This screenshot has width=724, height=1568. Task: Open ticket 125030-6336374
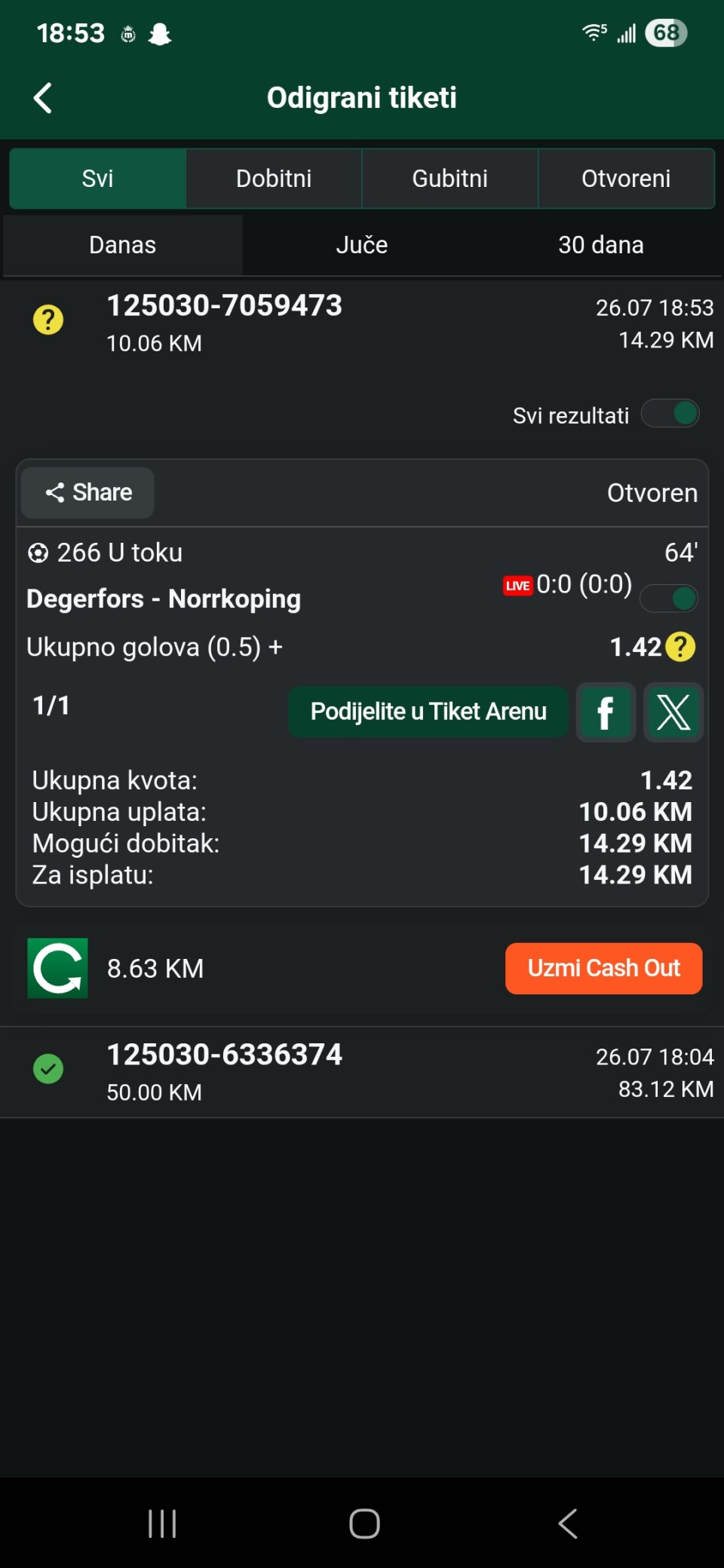(x=362, y=1072)
